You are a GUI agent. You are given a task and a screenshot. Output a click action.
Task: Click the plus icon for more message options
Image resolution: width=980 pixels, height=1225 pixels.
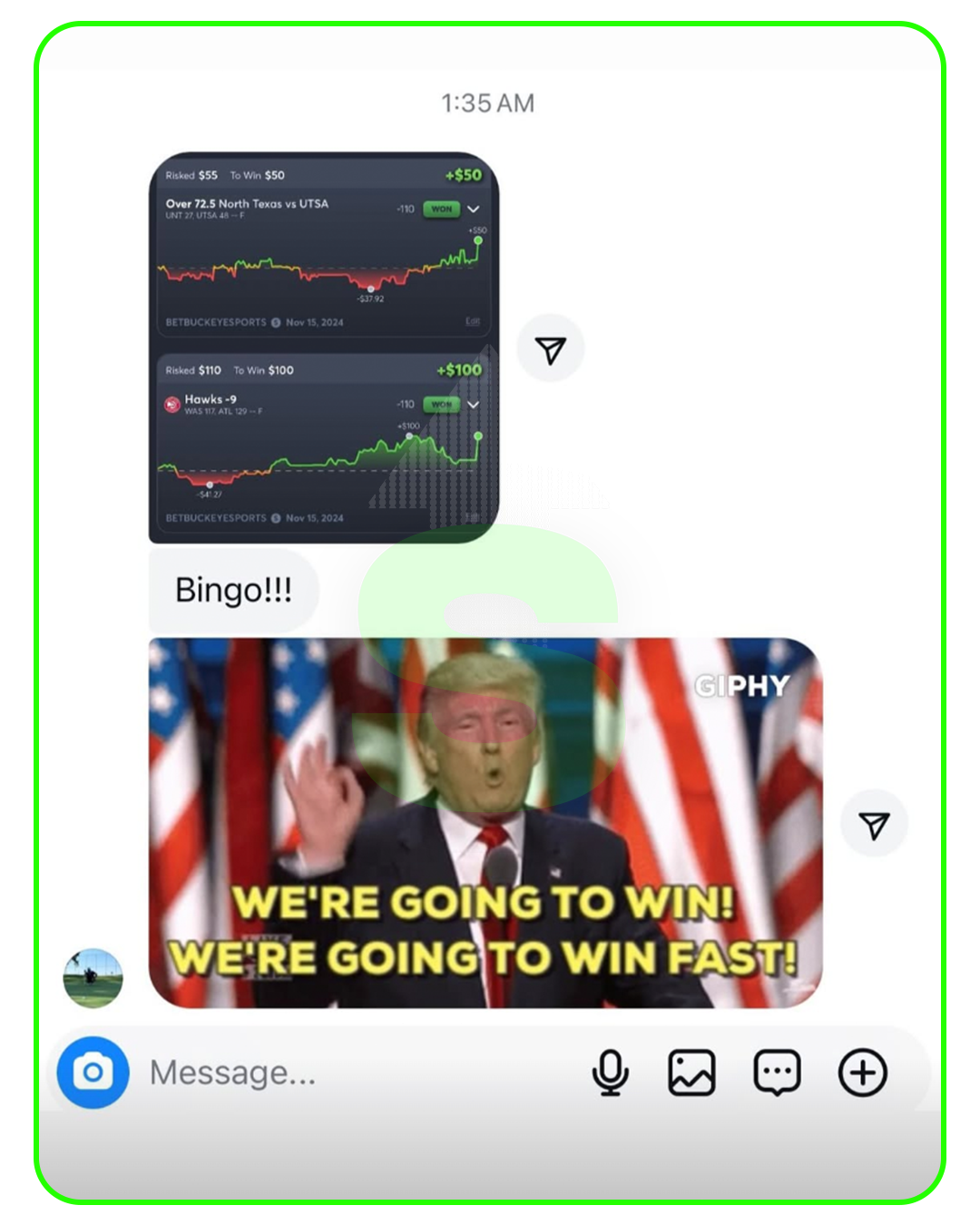click(x=862, y=1073)
